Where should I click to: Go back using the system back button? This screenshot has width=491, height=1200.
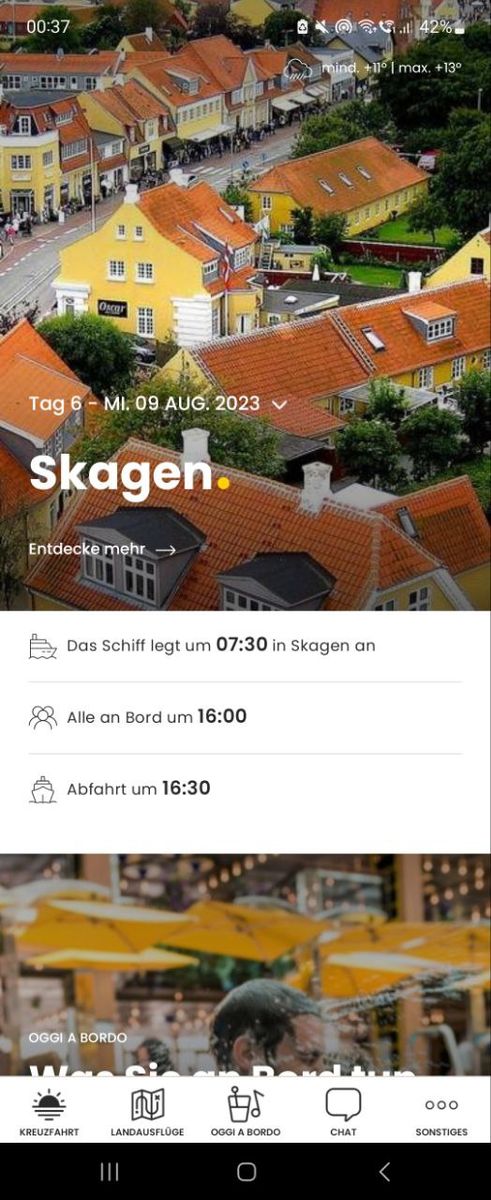[384, 1172]
